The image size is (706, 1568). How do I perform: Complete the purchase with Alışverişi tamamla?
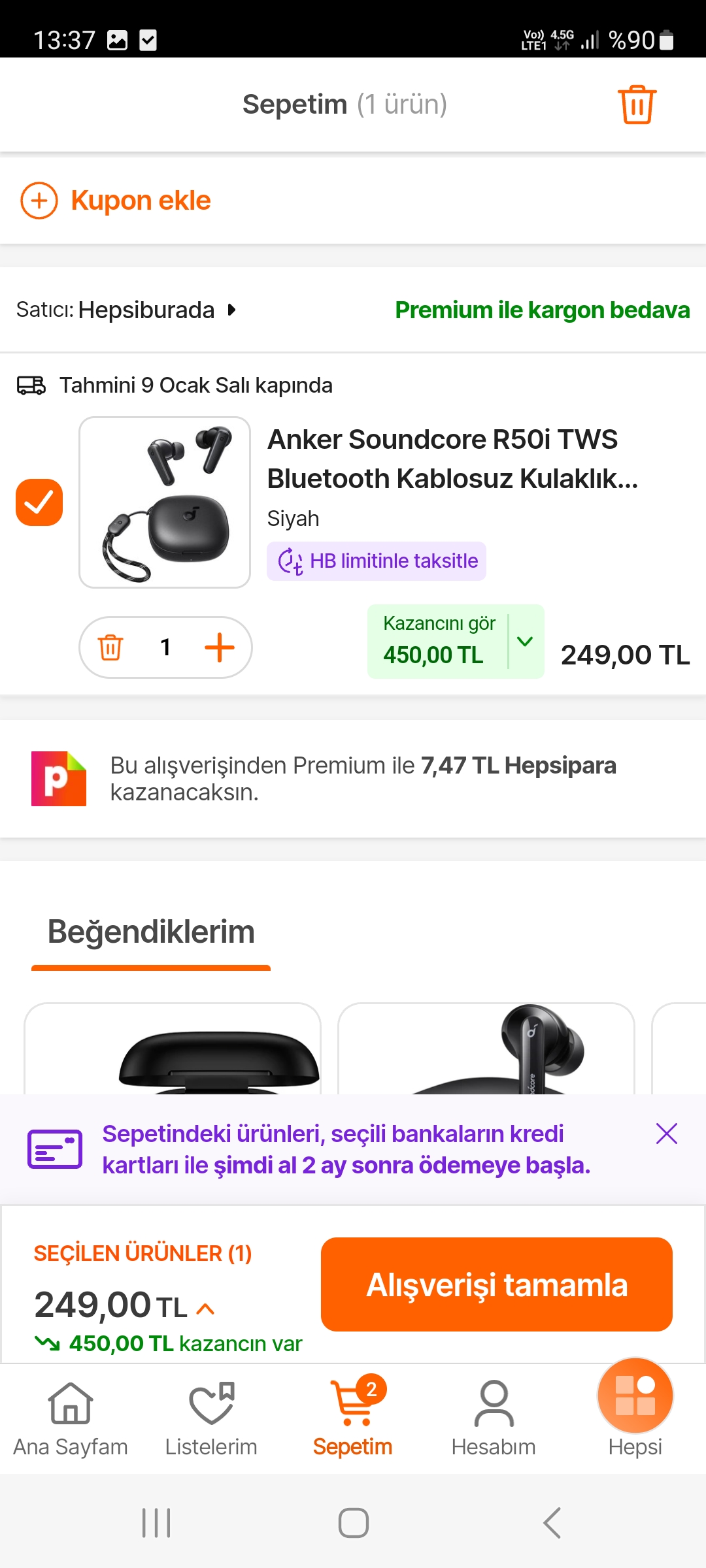[497, 1284]
